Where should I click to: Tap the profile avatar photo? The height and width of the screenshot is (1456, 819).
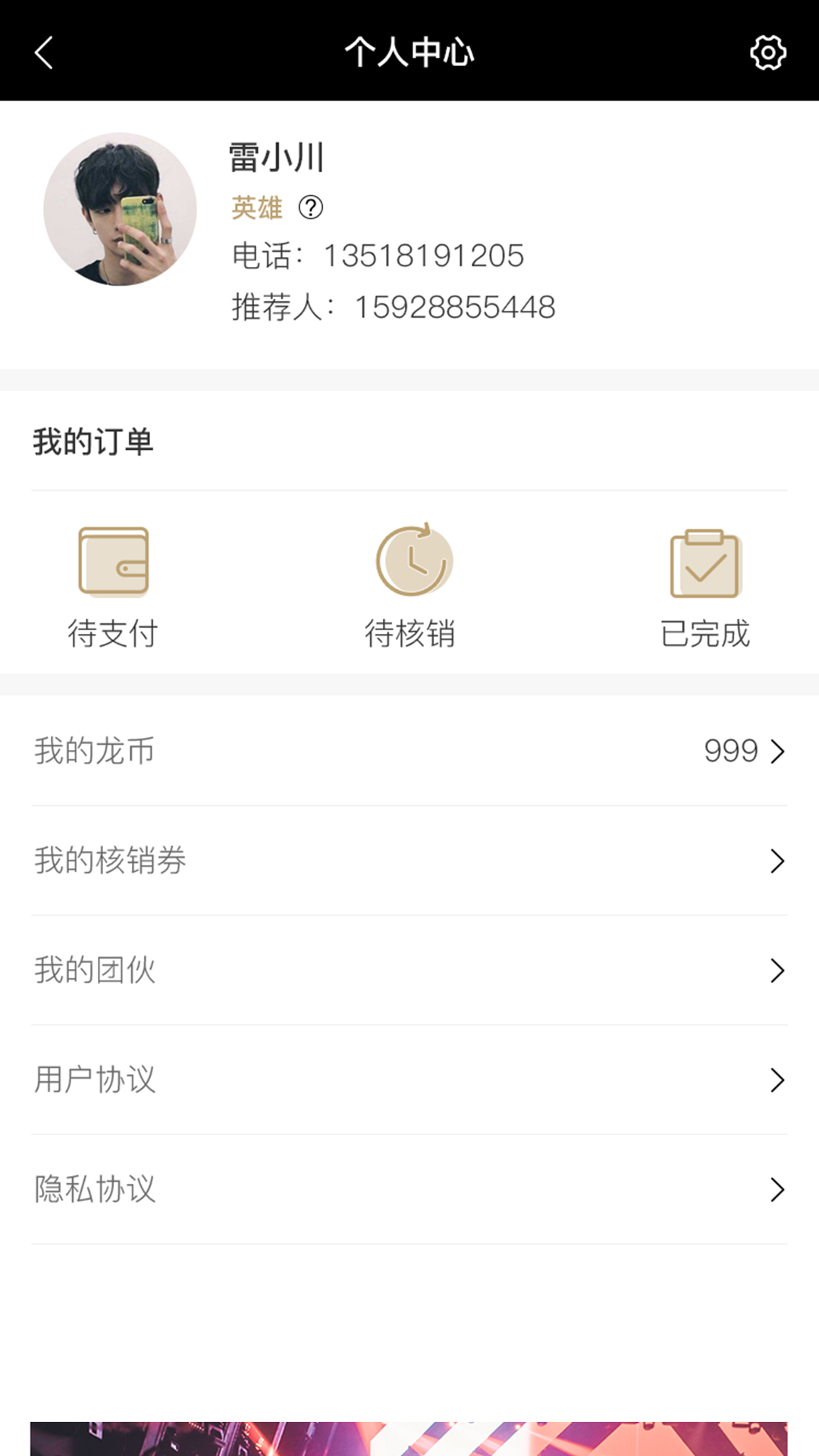tap(120, 209)
